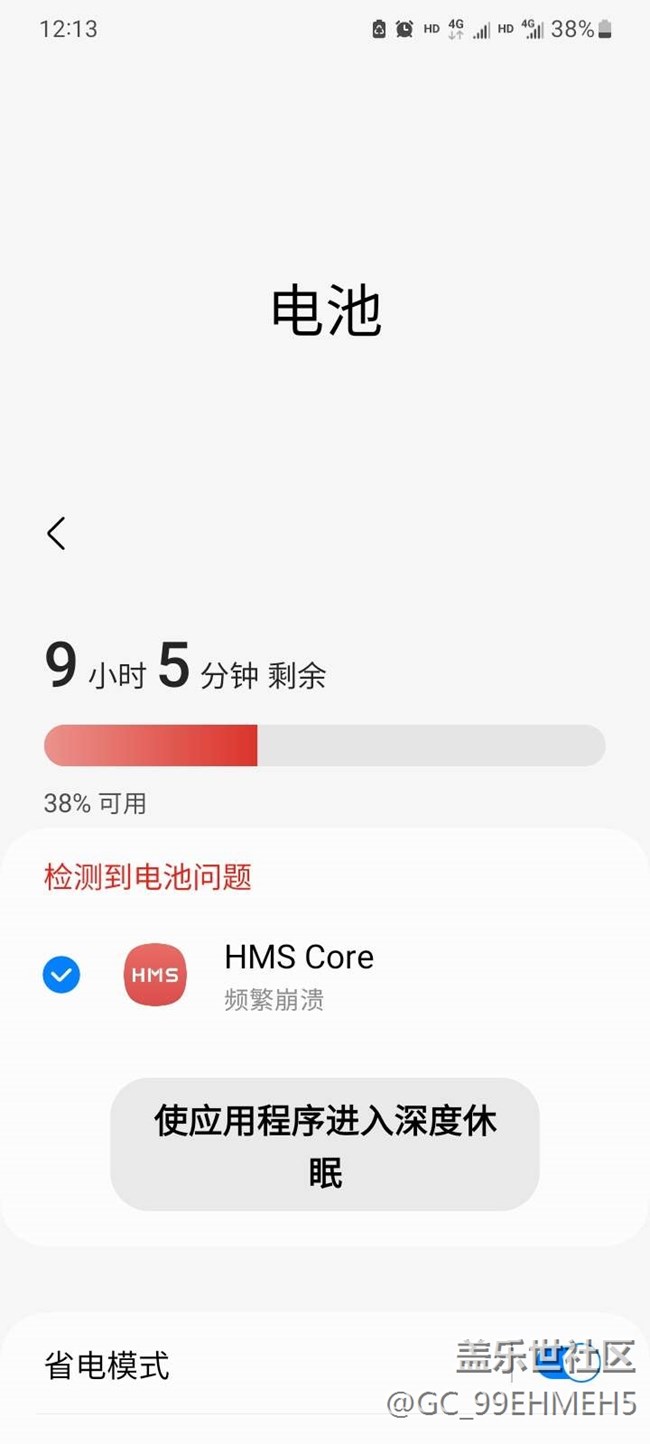
Task: Go back using the arrow icon
Action: (x=56, y=534)
